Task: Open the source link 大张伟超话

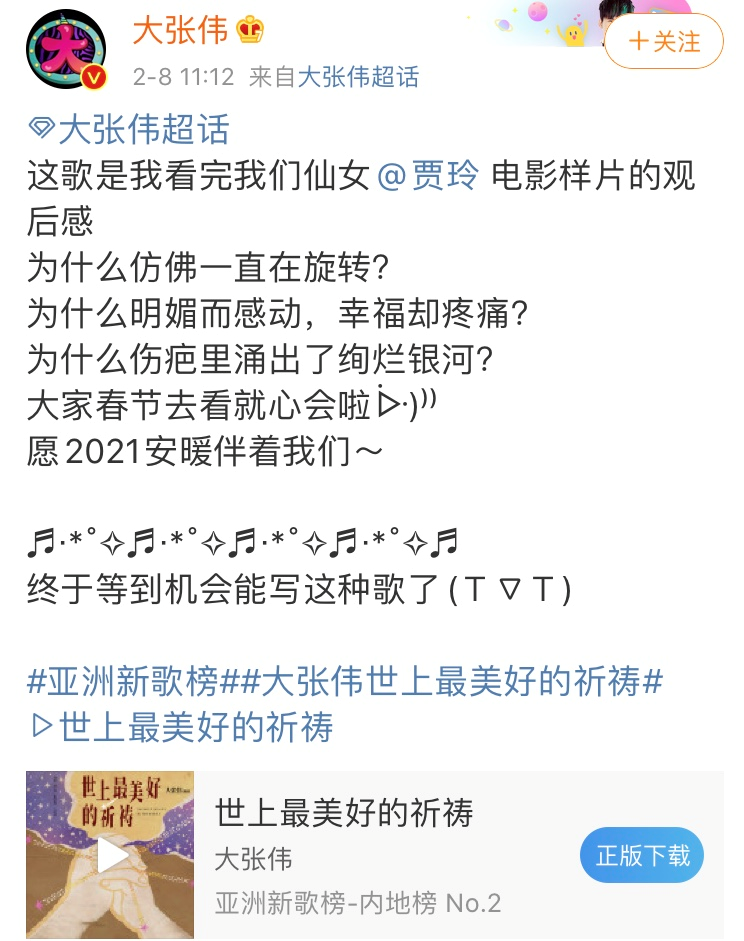Action: [x=359, y=77]
